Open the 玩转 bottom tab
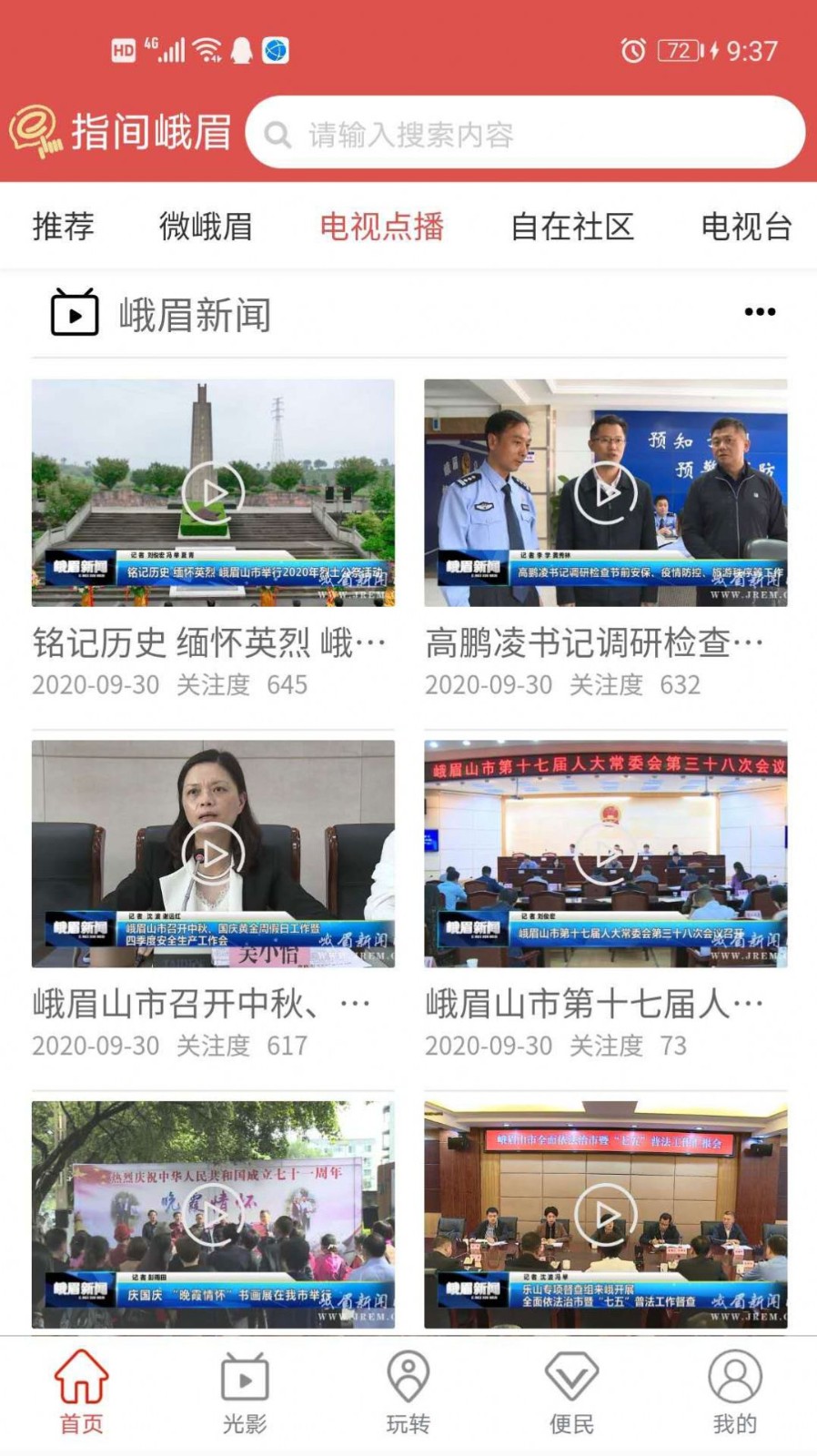The image size is (817, 1456). click(408, 1391)
